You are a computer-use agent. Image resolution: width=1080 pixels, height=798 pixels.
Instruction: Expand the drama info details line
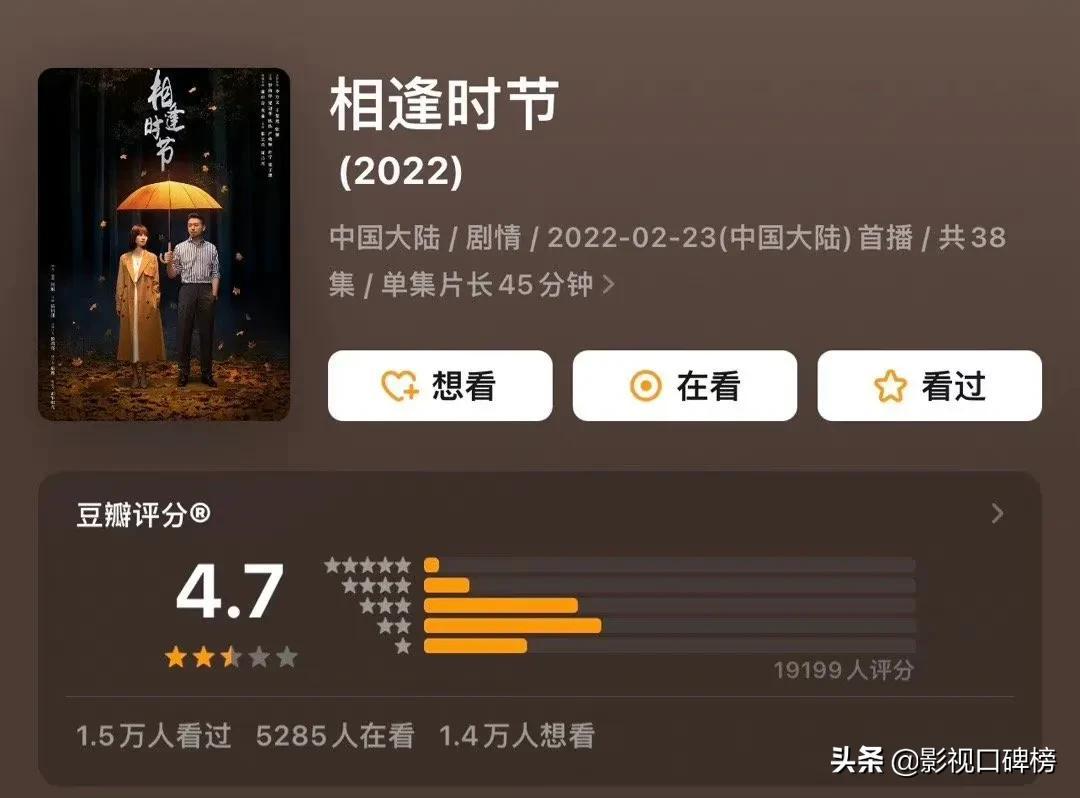click(608, 285)
